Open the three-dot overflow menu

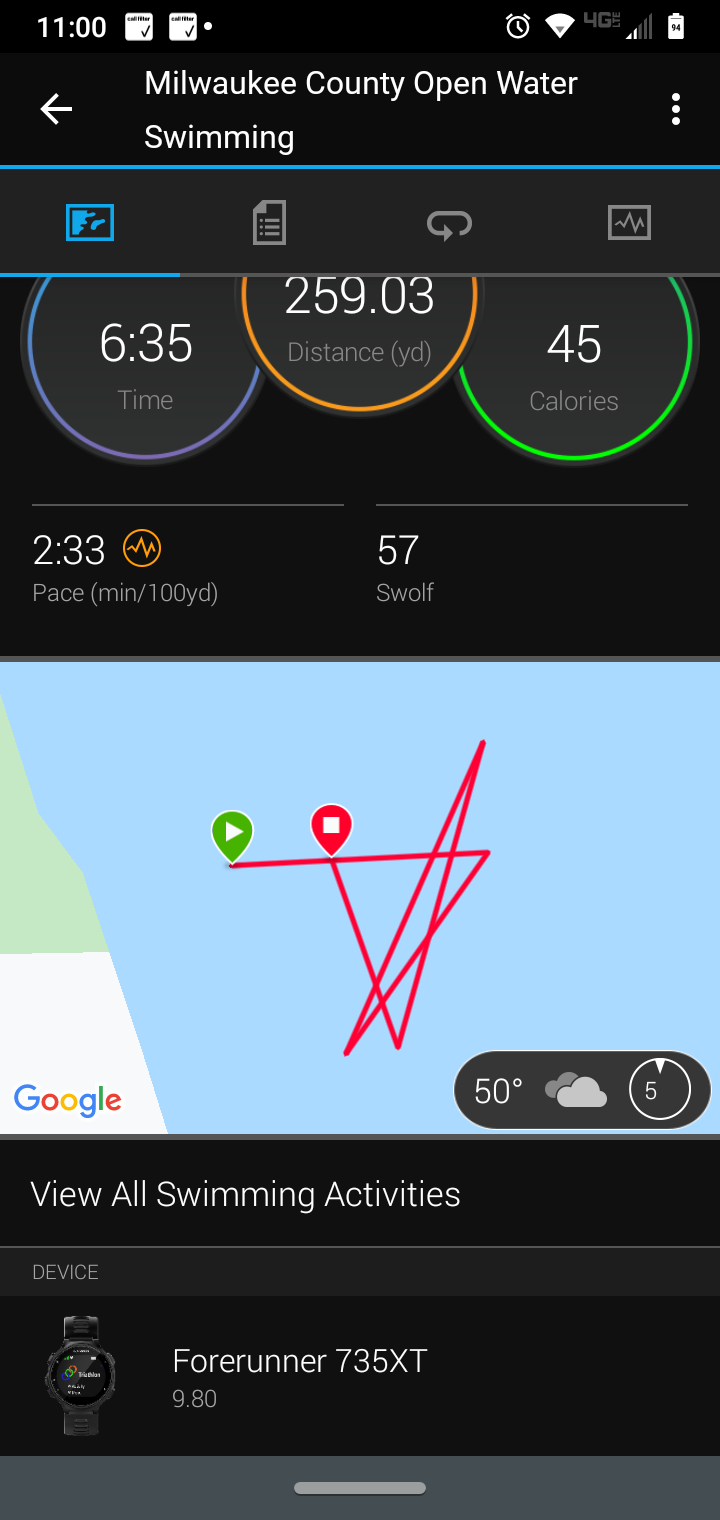click(x=676, y=109)
